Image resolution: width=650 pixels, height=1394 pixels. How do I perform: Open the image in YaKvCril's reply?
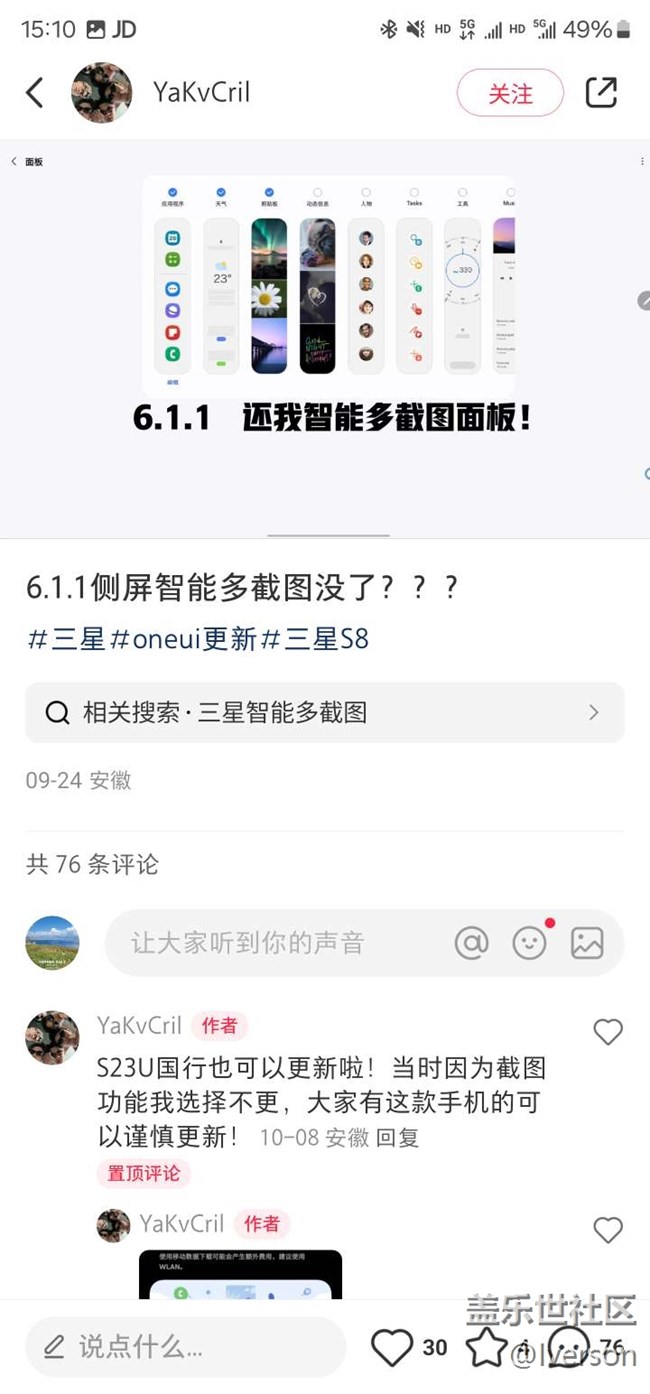(240, 1274)
